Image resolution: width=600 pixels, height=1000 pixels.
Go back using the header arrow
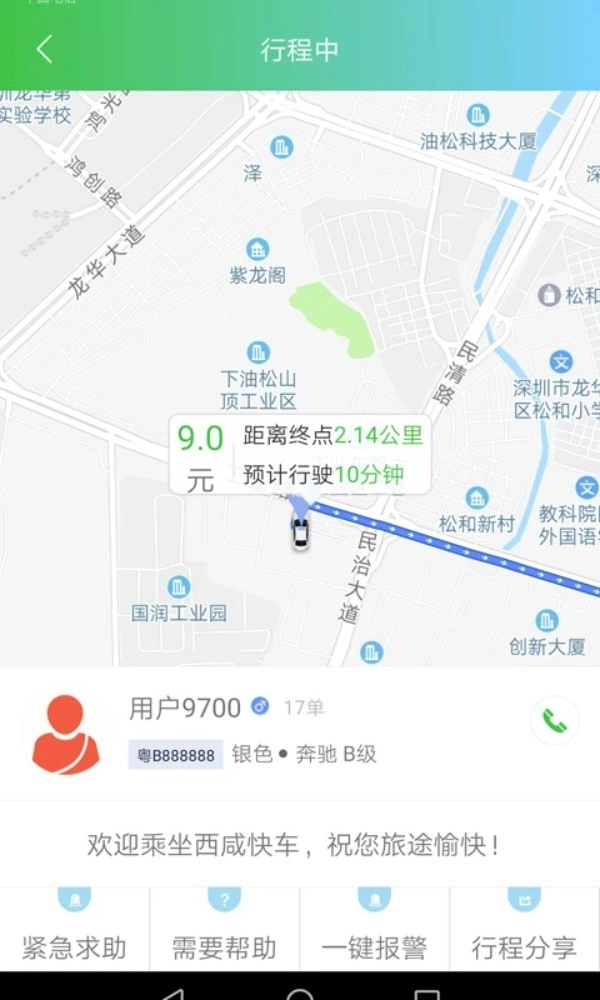(44, 49)
